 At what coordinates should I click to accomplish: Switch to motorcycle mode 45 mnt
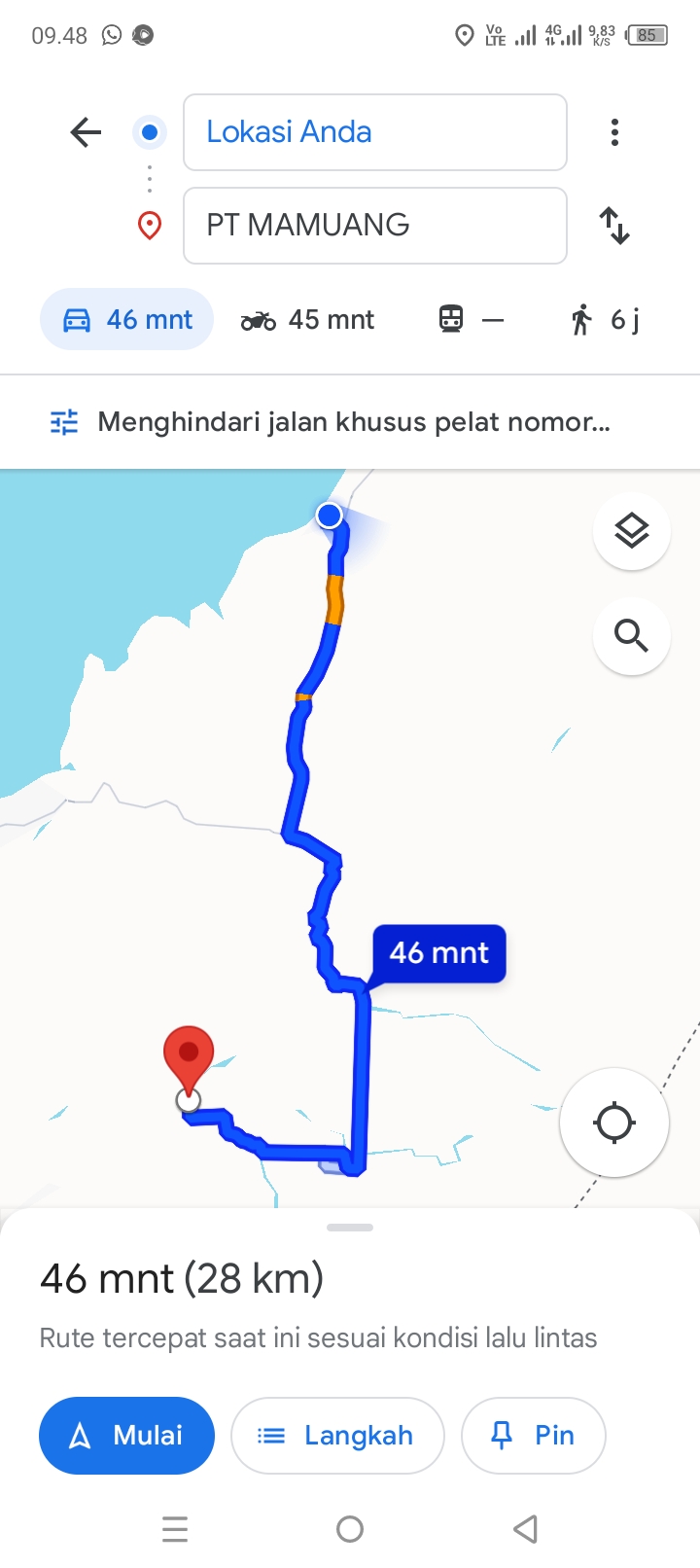307,319
